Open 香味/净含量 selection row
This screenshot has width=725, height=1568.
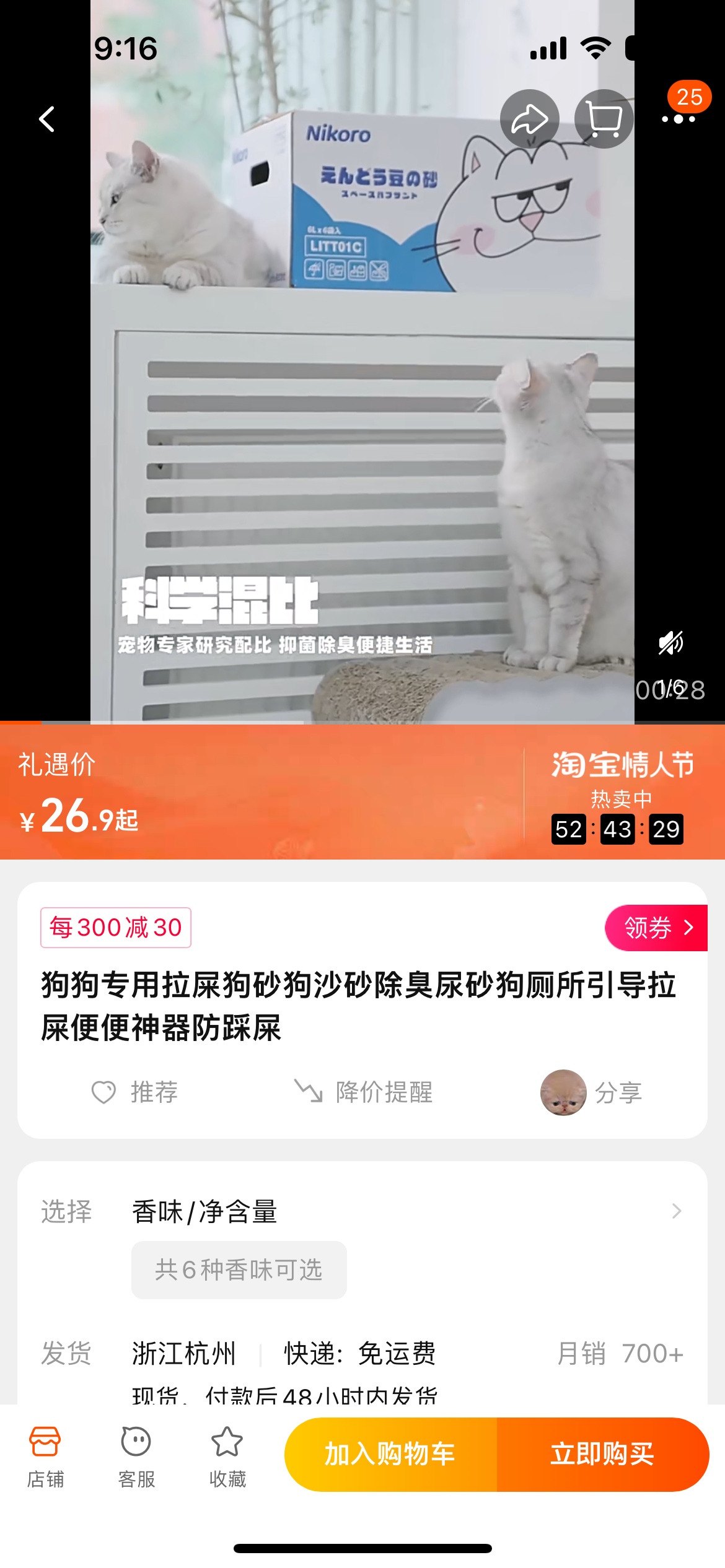(362, 1211)
